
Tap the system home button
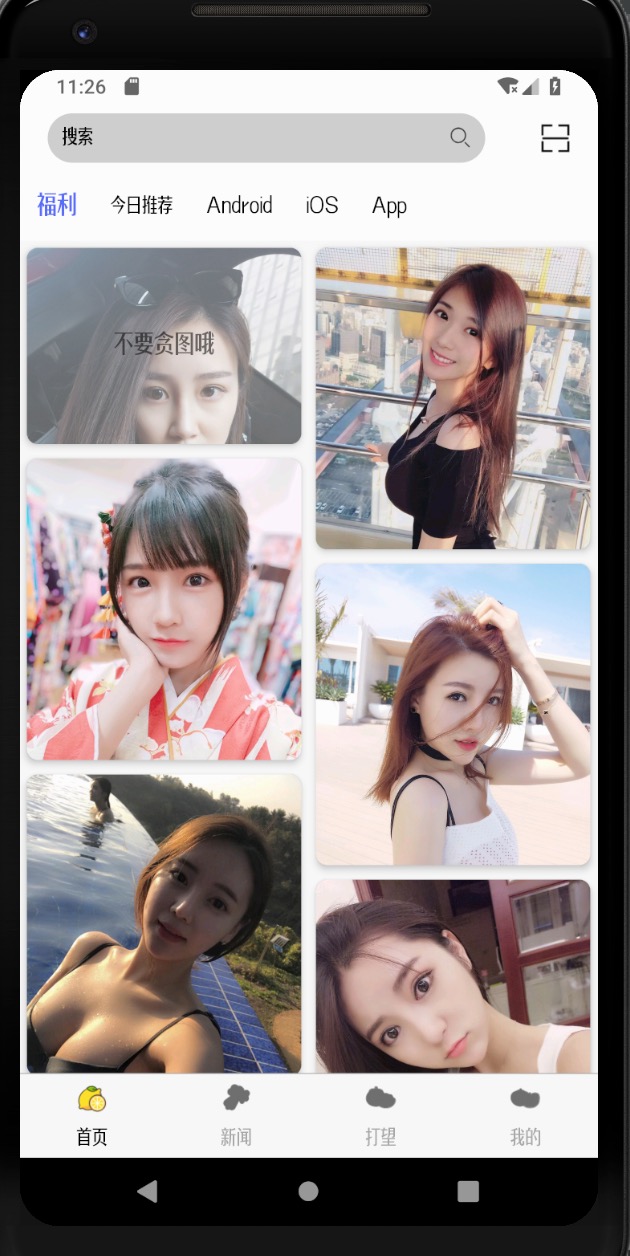(x=308, y=1191)
